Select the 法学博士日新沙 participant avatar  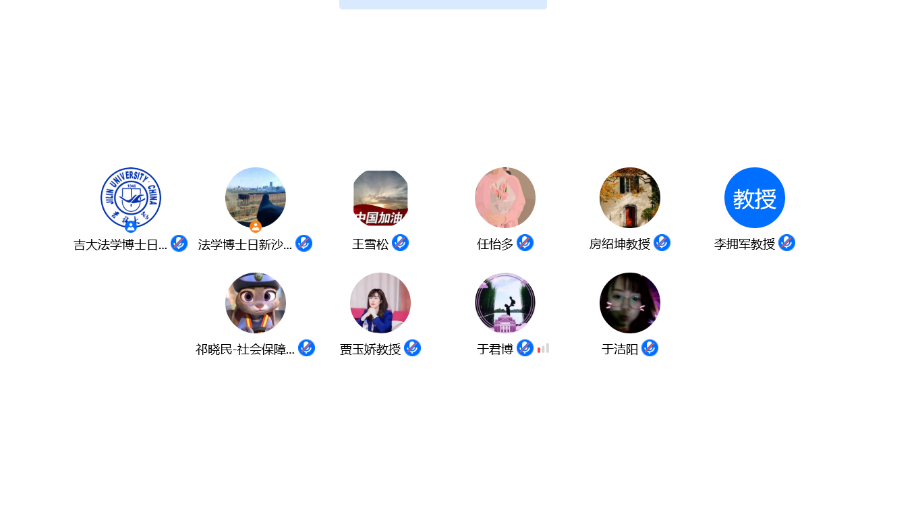pos(255,198)
